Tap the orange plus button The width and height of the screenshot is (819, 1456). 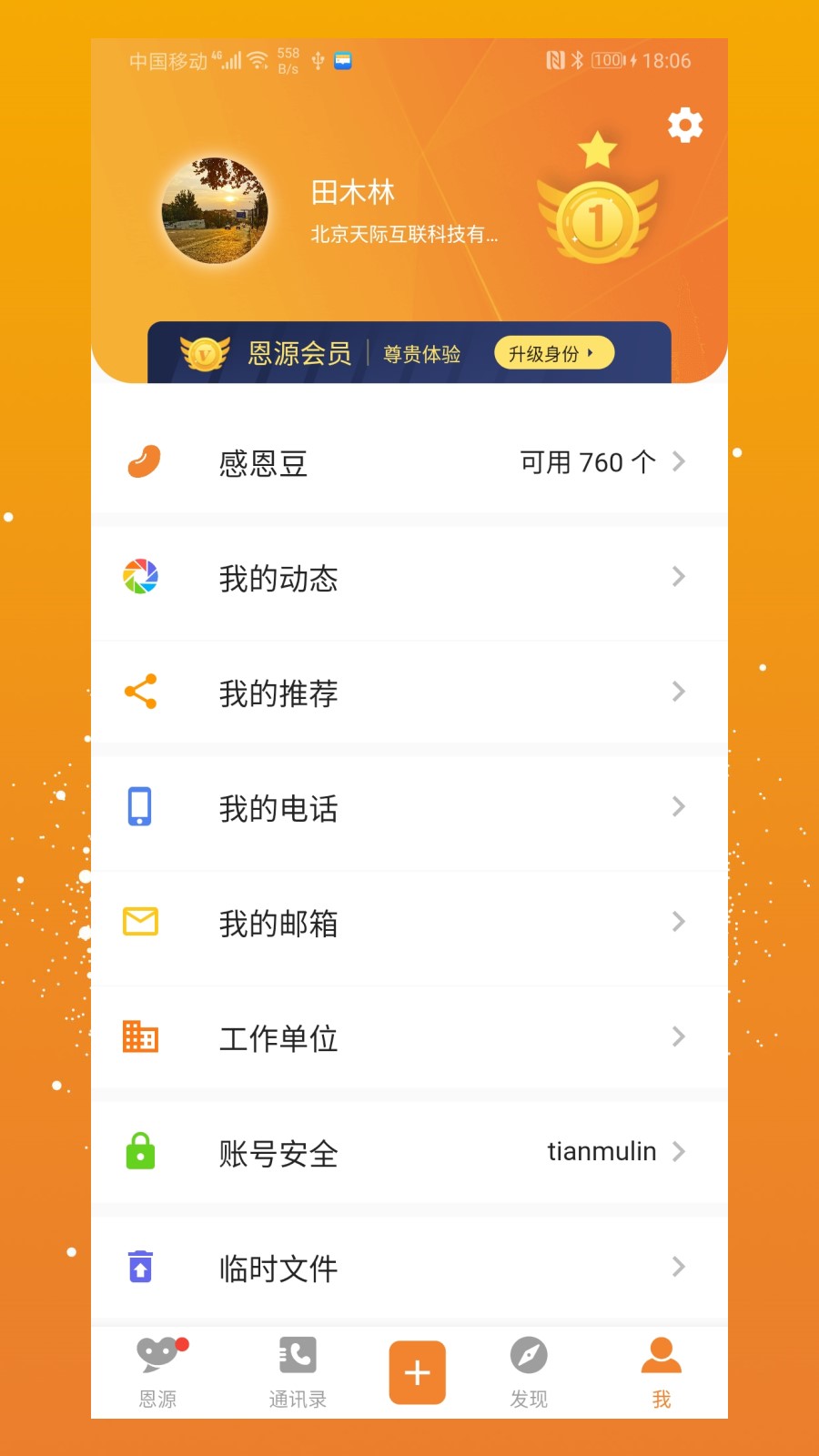click(418, 1372)
